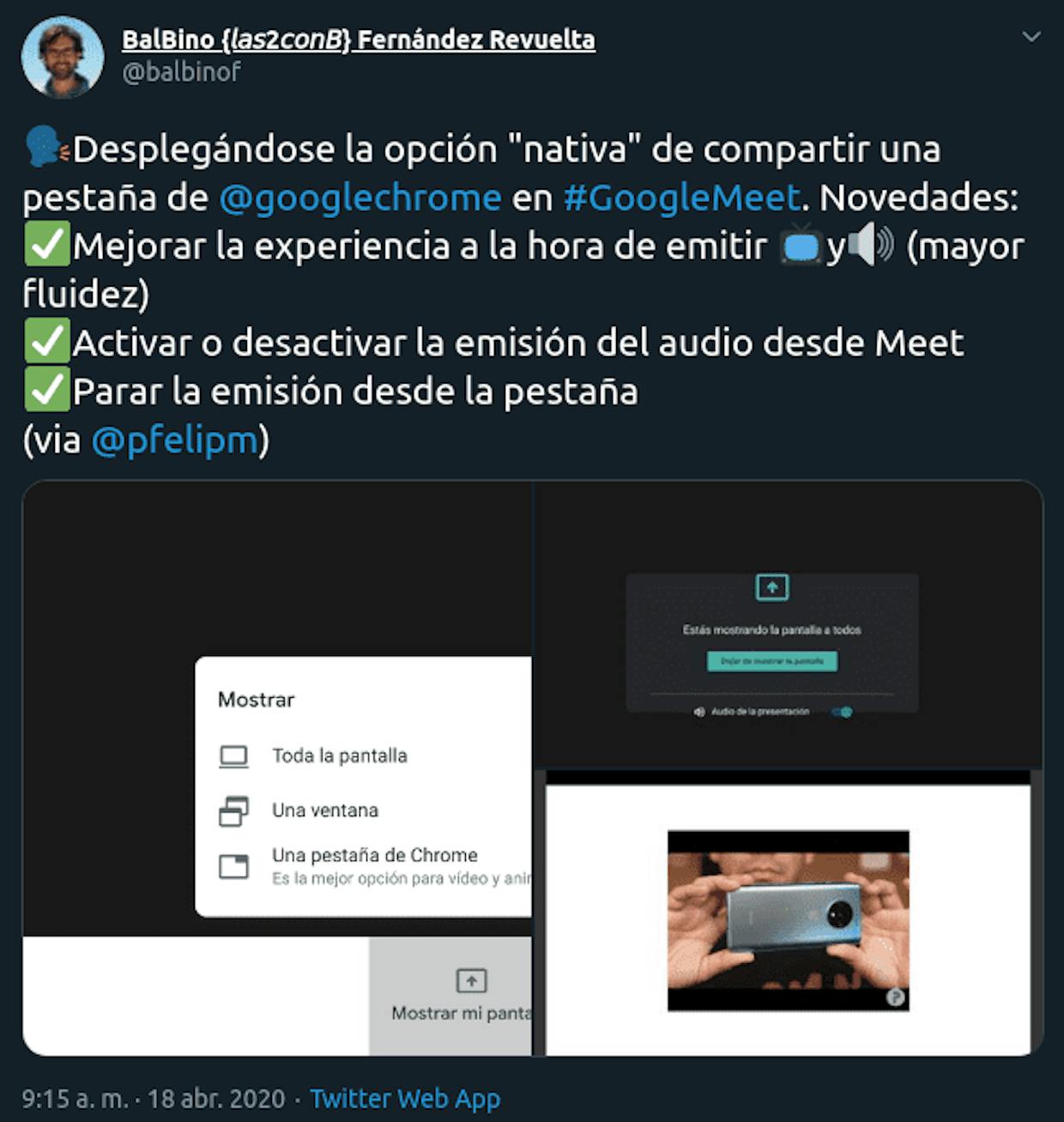The width and height of the screenshot is (1064, 1122).
Task: View the top right presentation screenshot
Action: pyautogui.click(x=788, y=625)
